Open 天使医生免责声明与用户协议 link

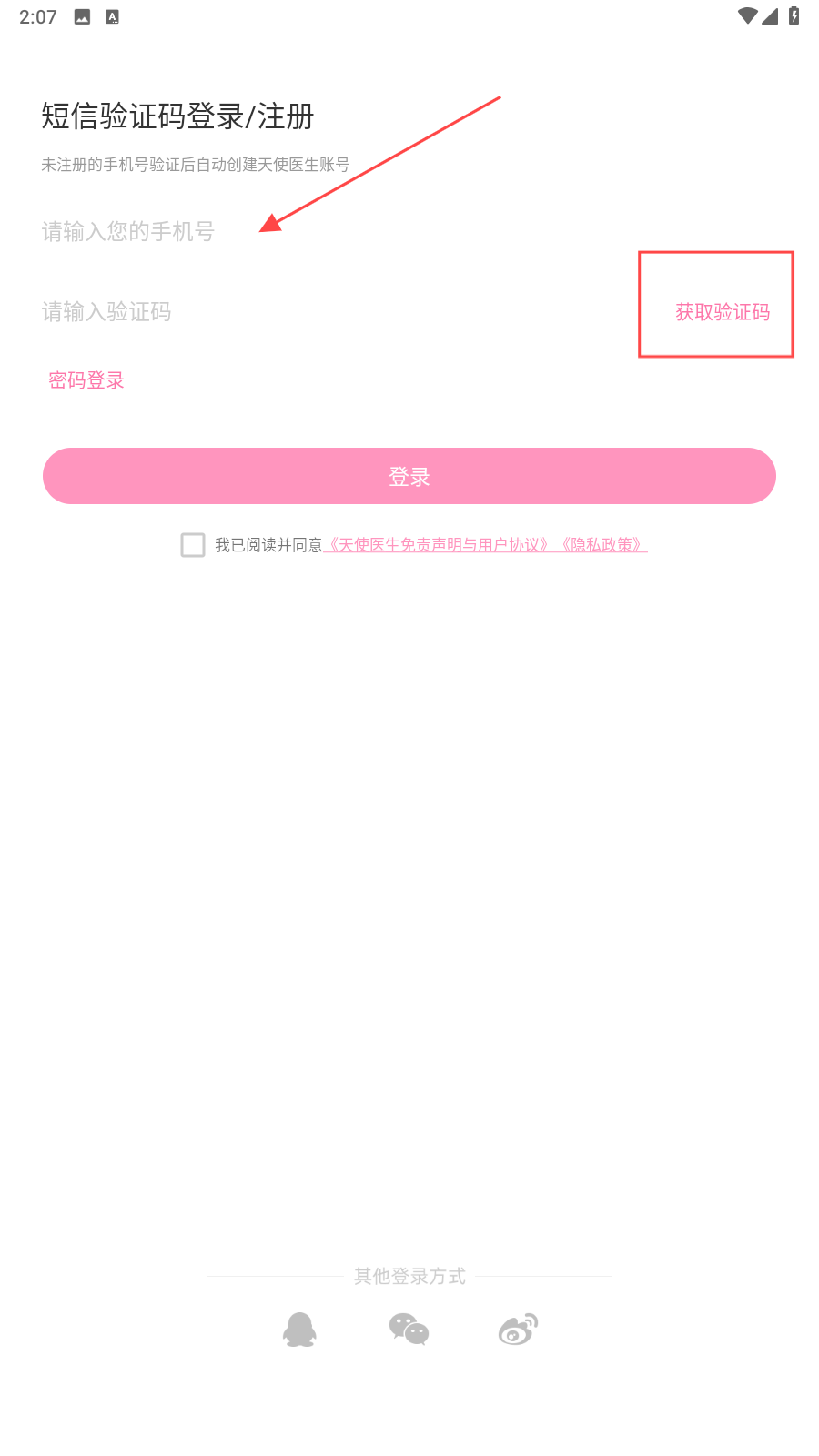(x=439, y=545)
